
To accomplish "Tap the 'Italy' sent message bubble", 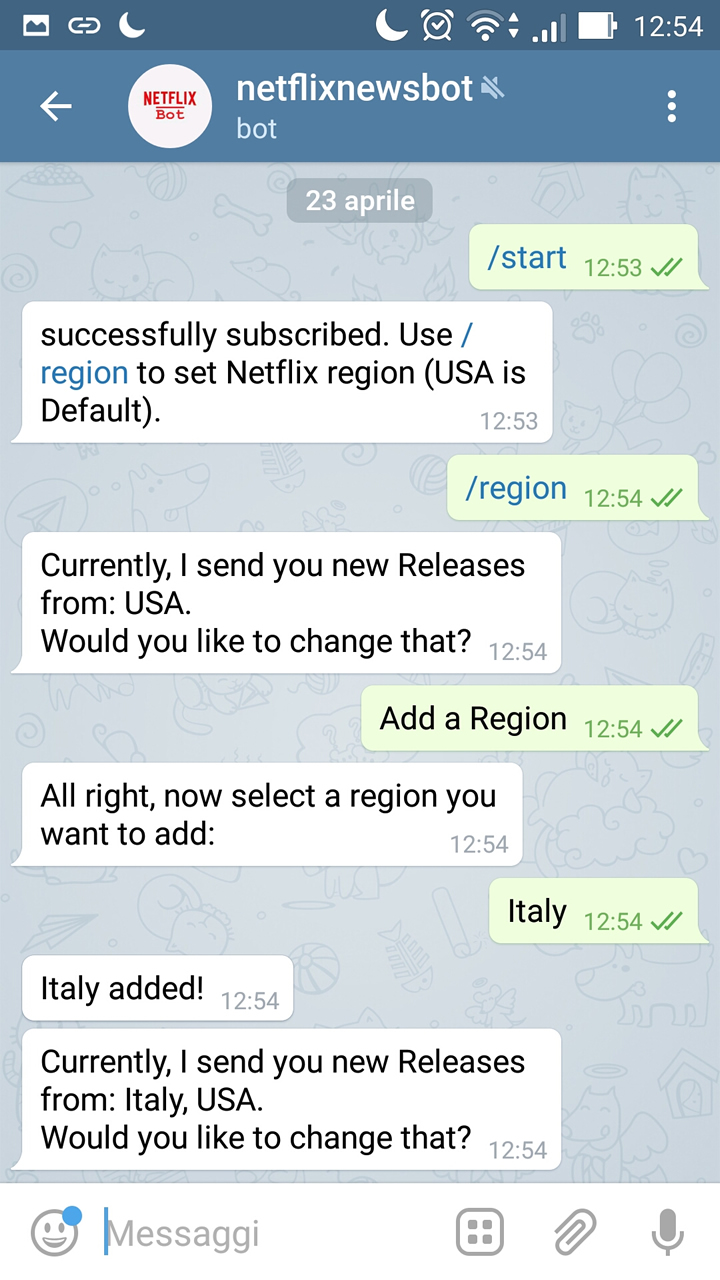I will pyautogui.click(x=537, y=911).
